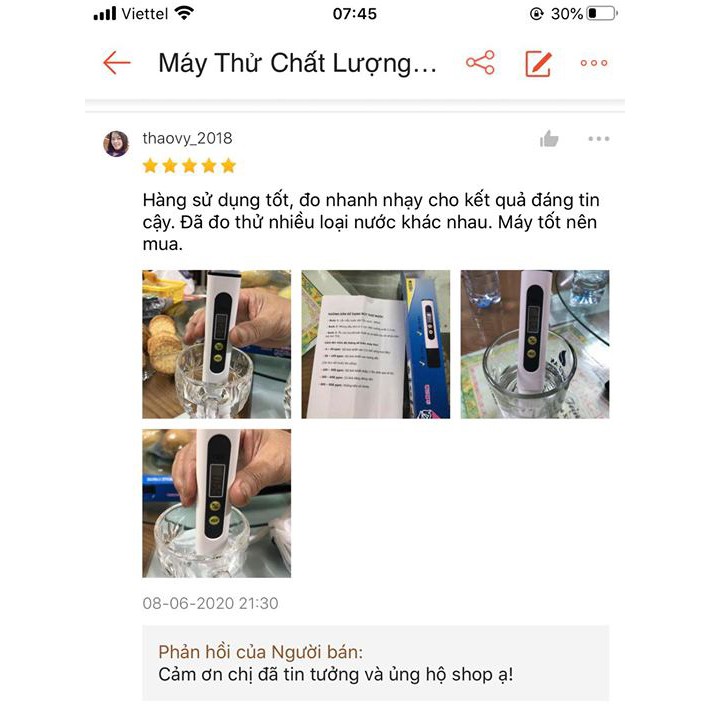Open the edit/write icon in header
This screenshot has width=711, height=711.
pyautogui.click(x=538, y=63)
